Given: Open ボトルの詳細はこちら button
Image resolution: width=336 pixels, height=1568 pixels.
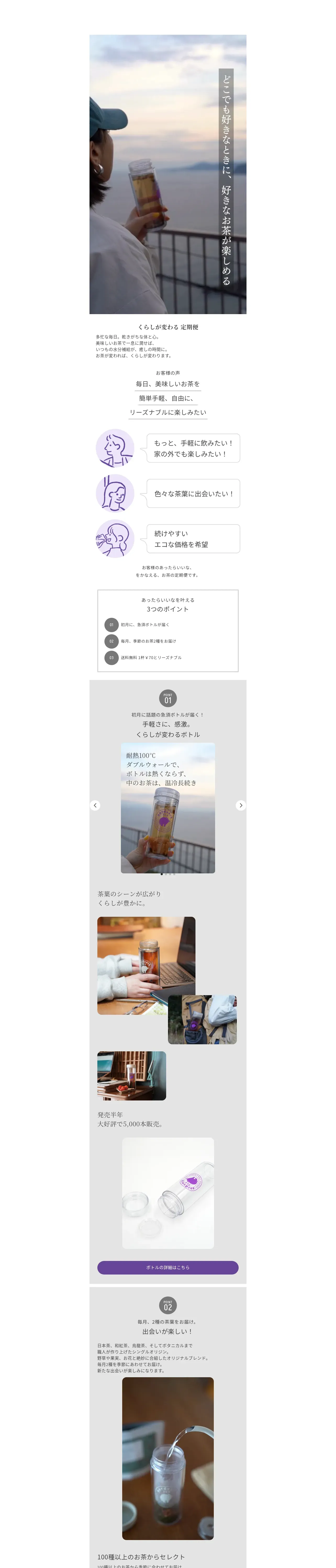Looking at the screenshot, I should [168, 1267].
